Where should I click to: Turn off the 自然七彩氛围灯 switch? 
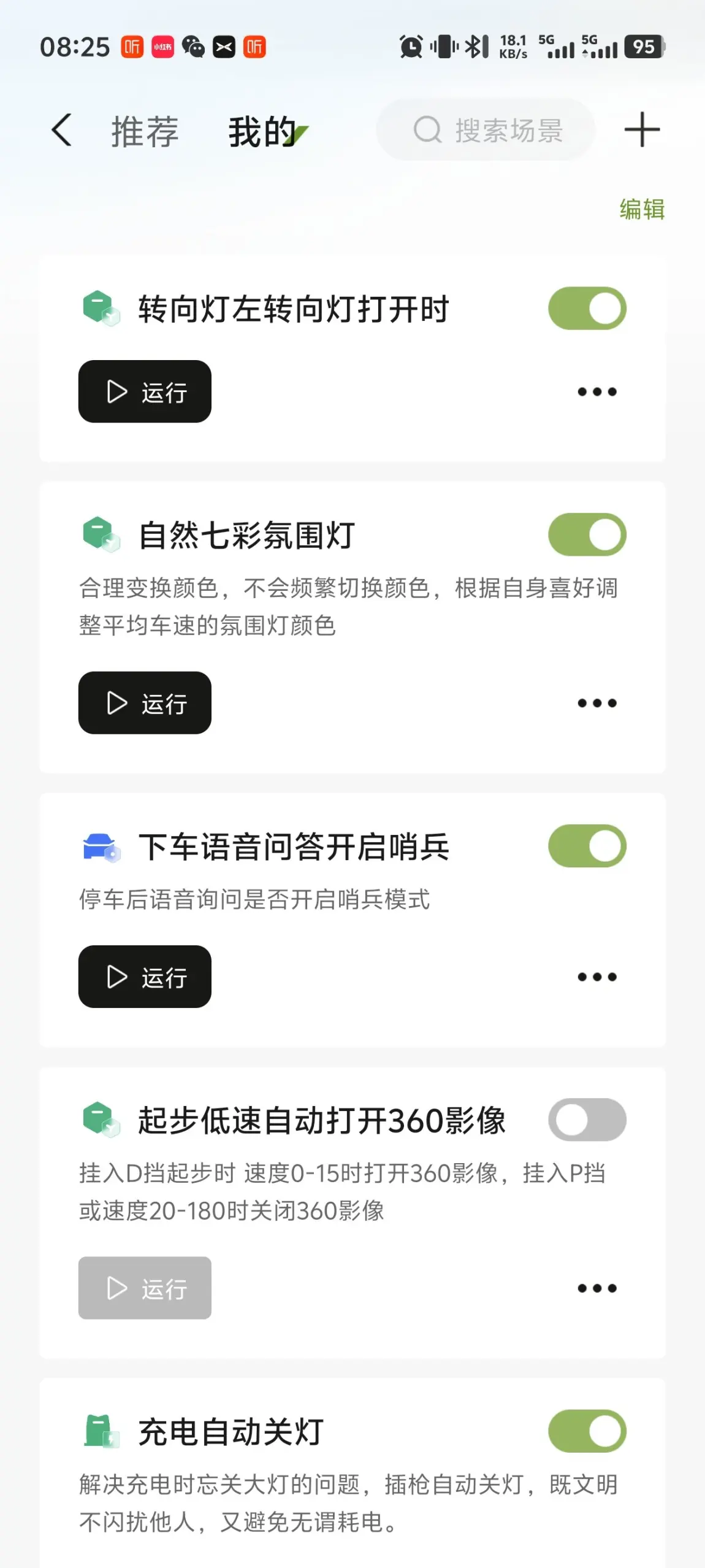click(587, 534)
